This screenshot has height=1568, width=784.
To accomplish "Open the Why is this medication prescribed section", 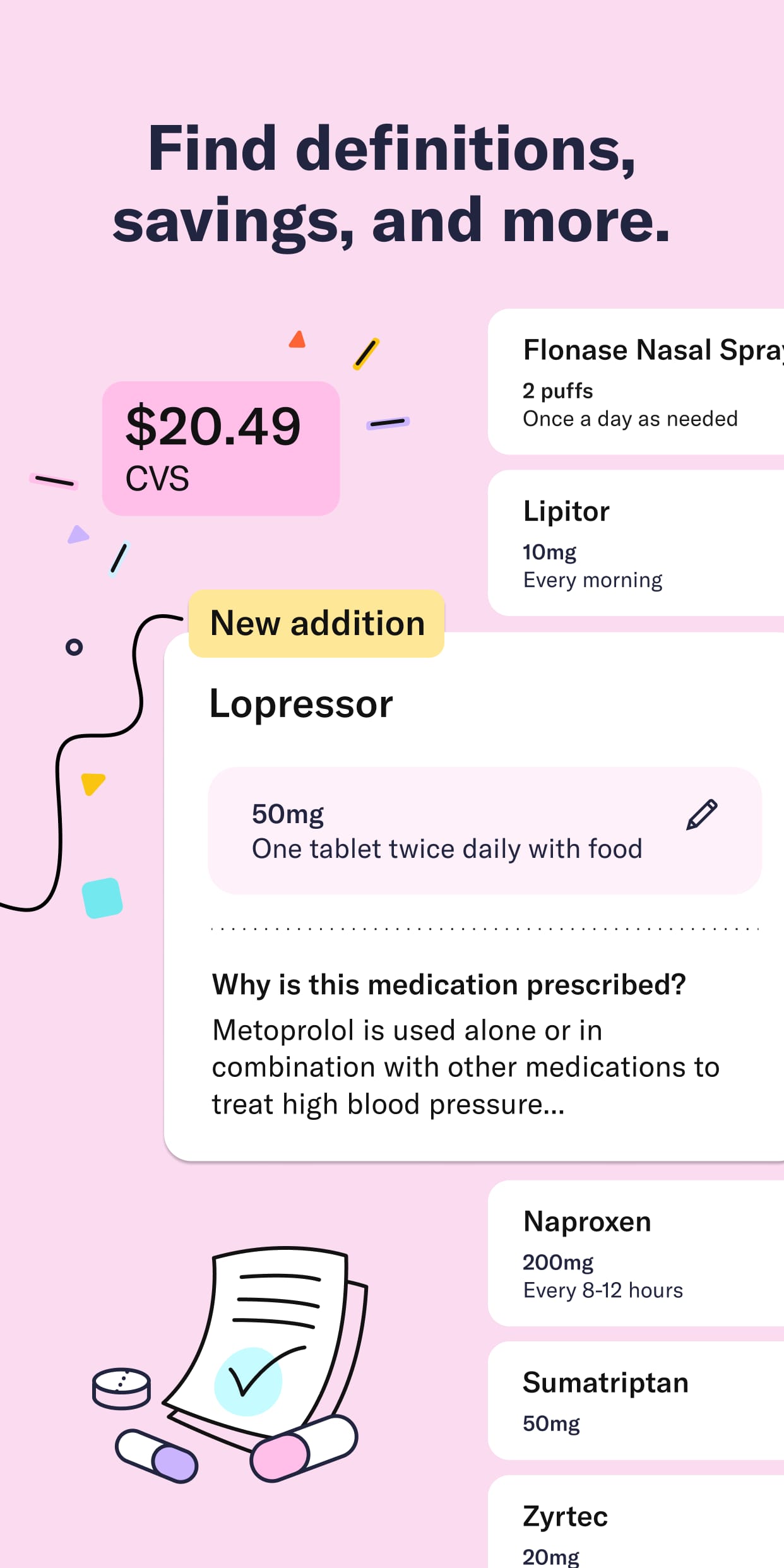I will point(449,985).
